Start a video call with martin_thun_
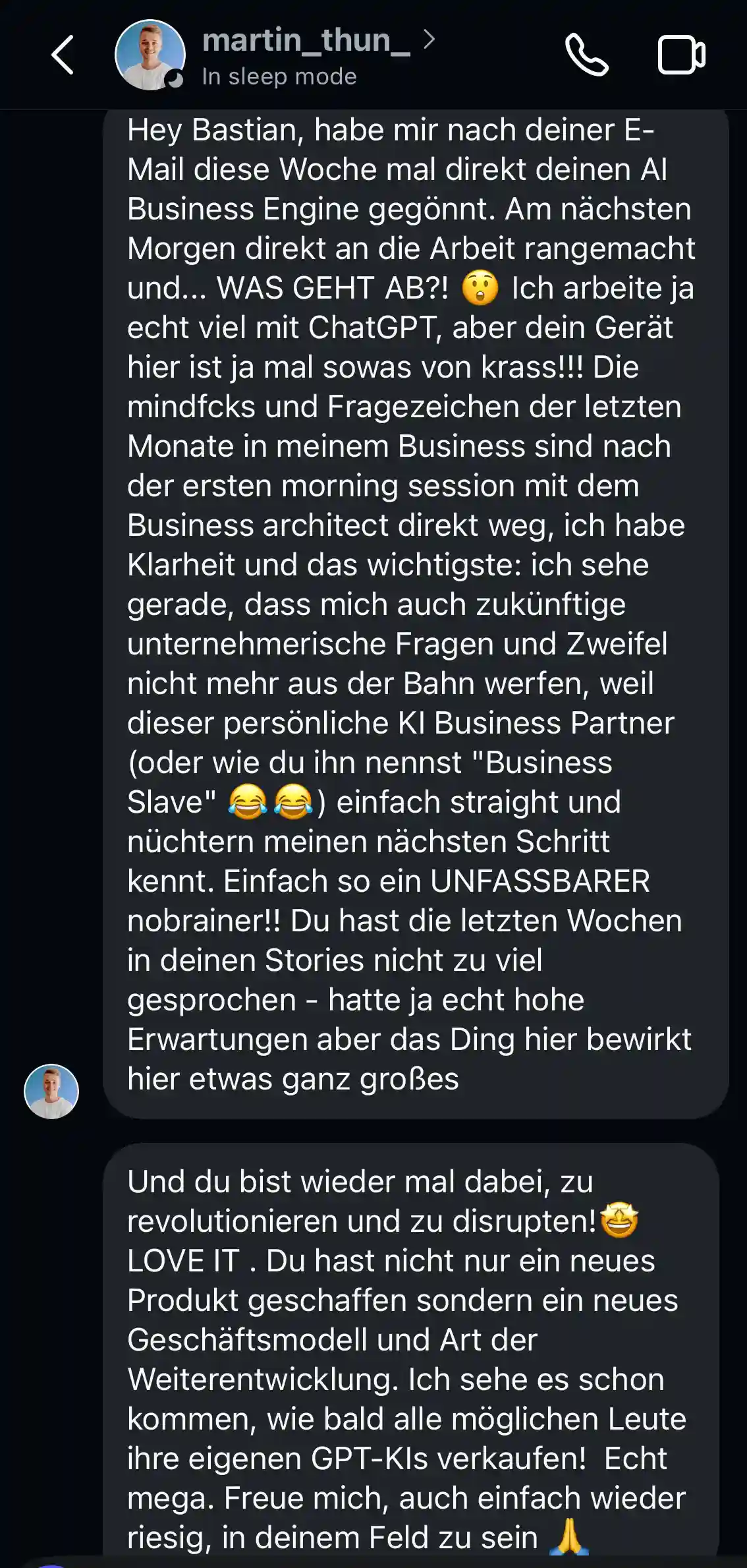 [x=681, y=55]
